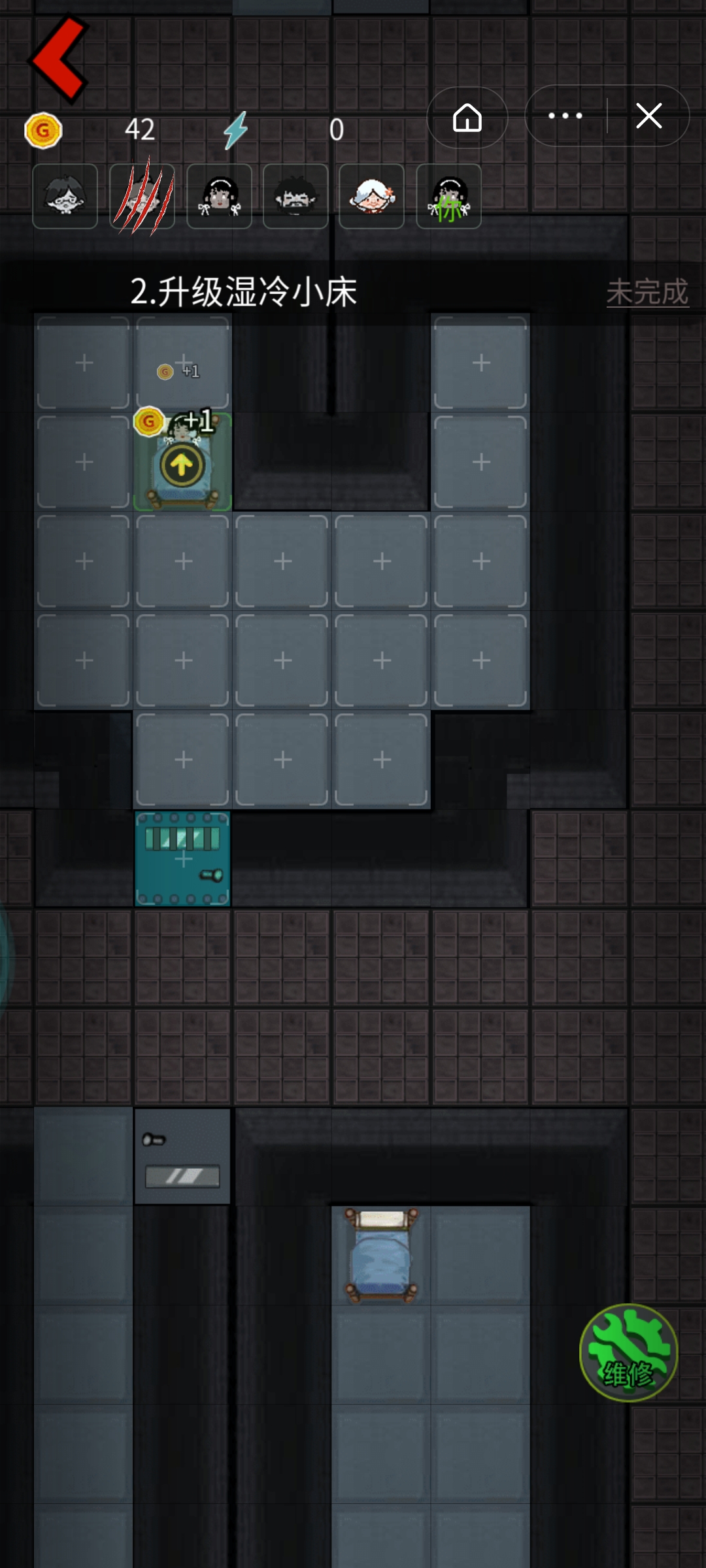Tap the upgrade arrow on the bed

pos(182,465)
